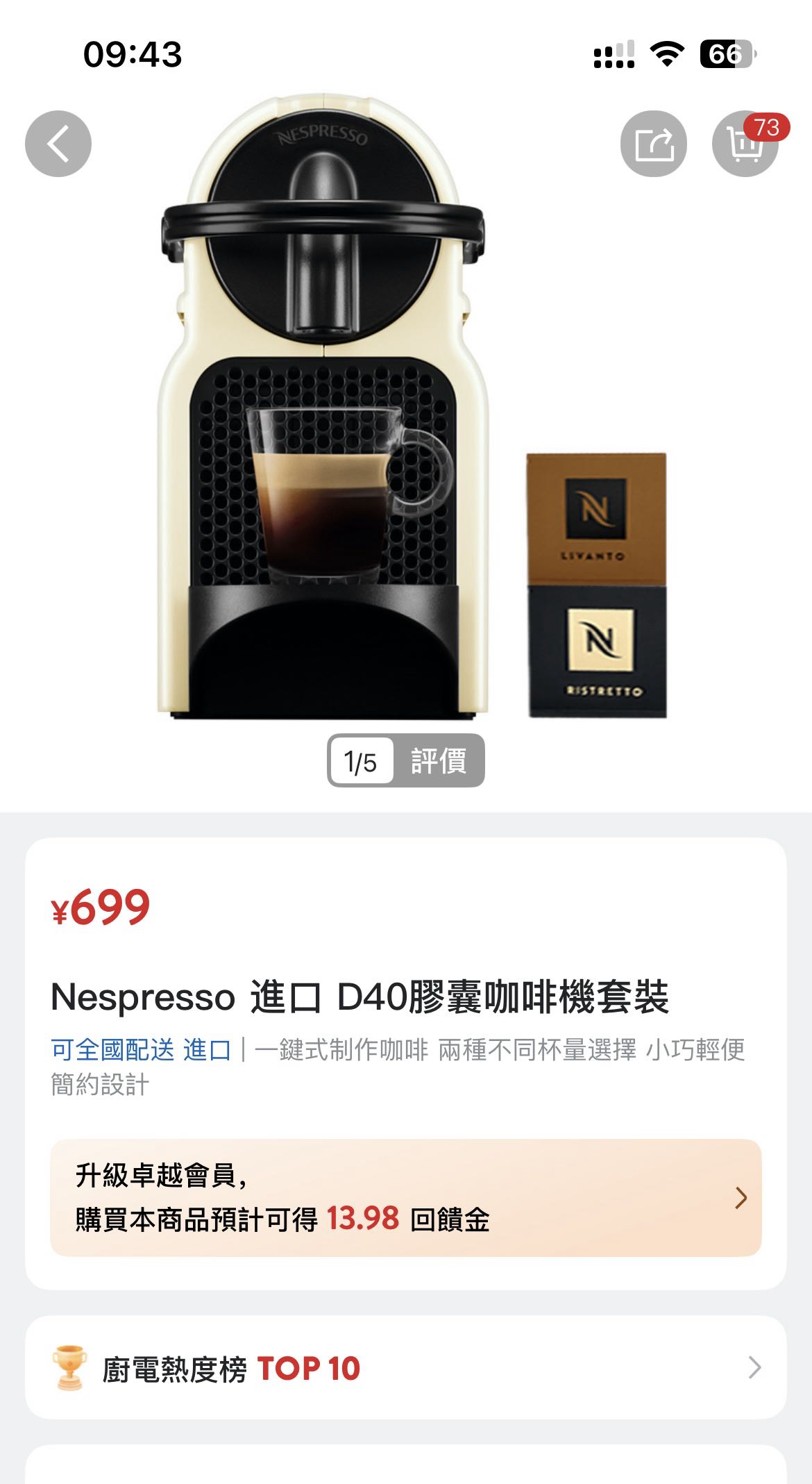Open the 廚電熱度榜 TOP 10 ranking

click(x=405, y=1368)
